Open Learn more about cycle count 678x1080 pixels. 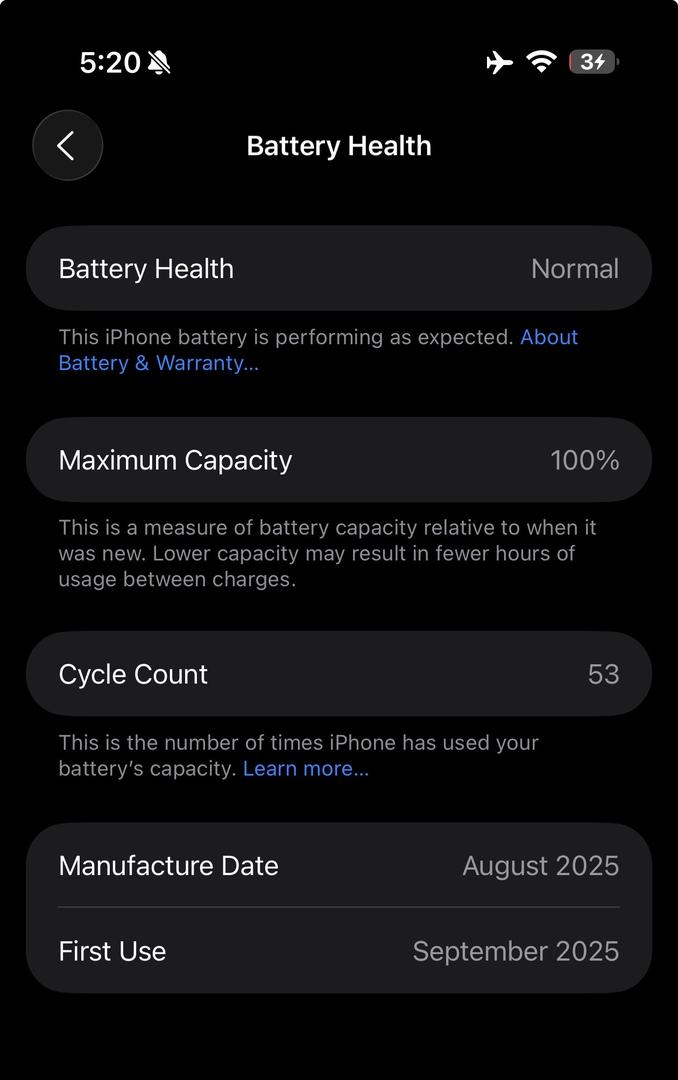(x=305, y=769)
